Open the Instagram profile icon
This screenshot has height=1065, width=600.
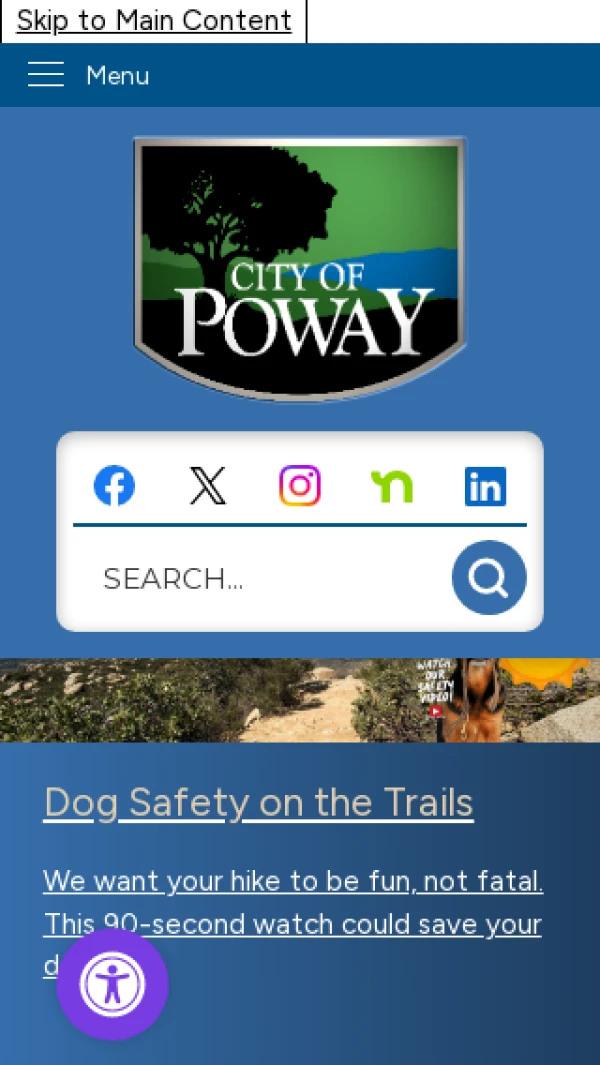[300, 486]
